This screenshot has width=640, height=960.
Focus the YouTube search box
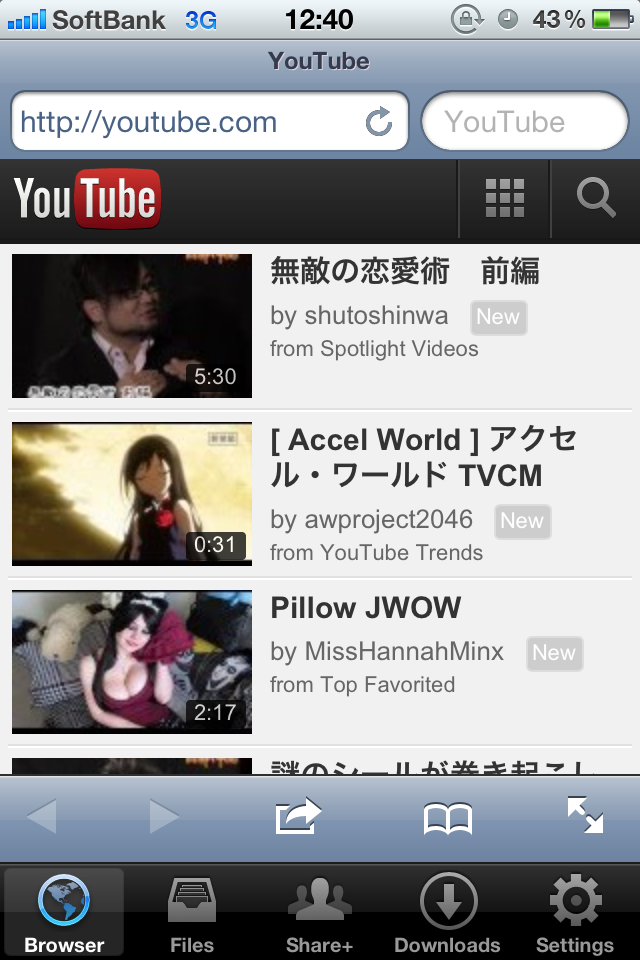524,123
